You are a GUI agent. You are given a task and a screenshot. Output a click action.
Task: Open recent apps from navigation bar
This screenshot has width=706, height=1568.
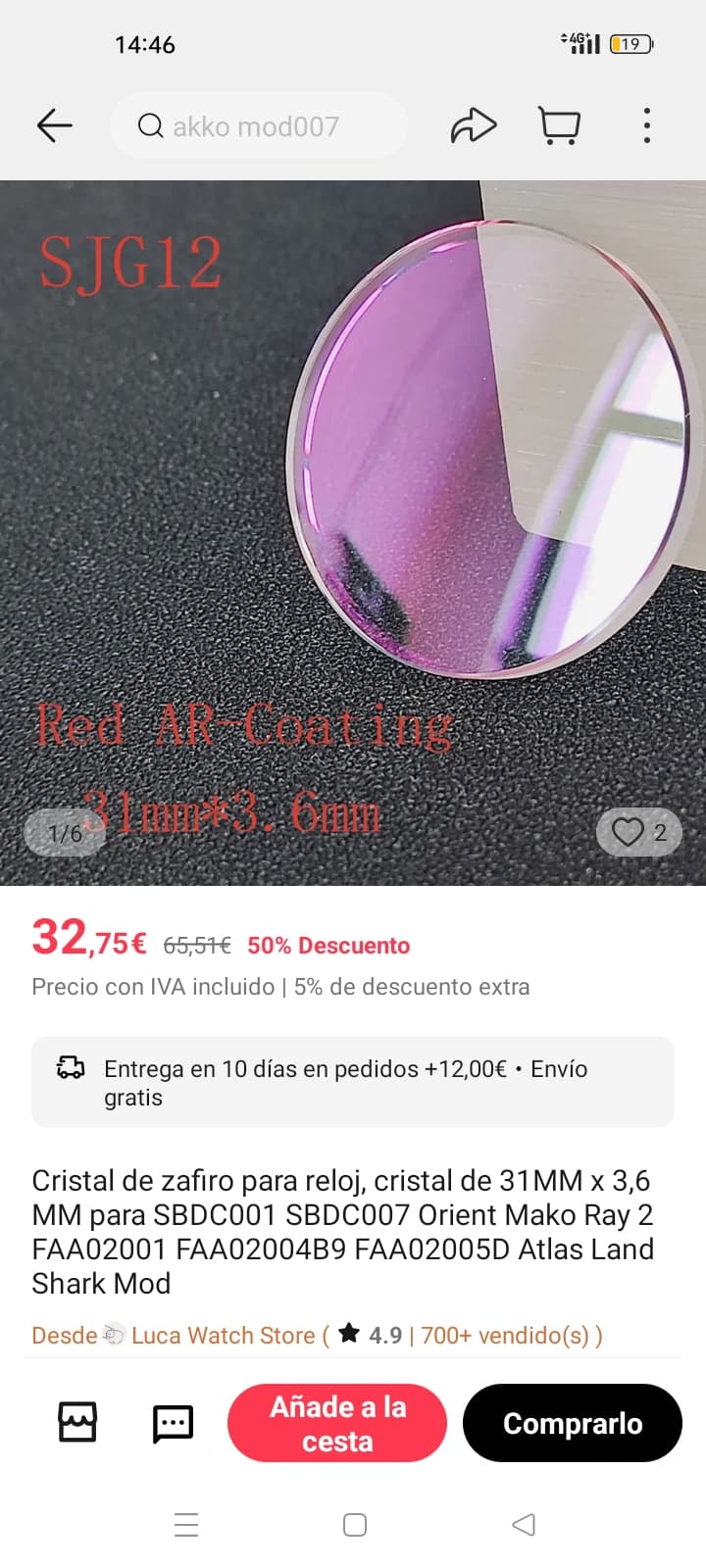click(186, 1525)
